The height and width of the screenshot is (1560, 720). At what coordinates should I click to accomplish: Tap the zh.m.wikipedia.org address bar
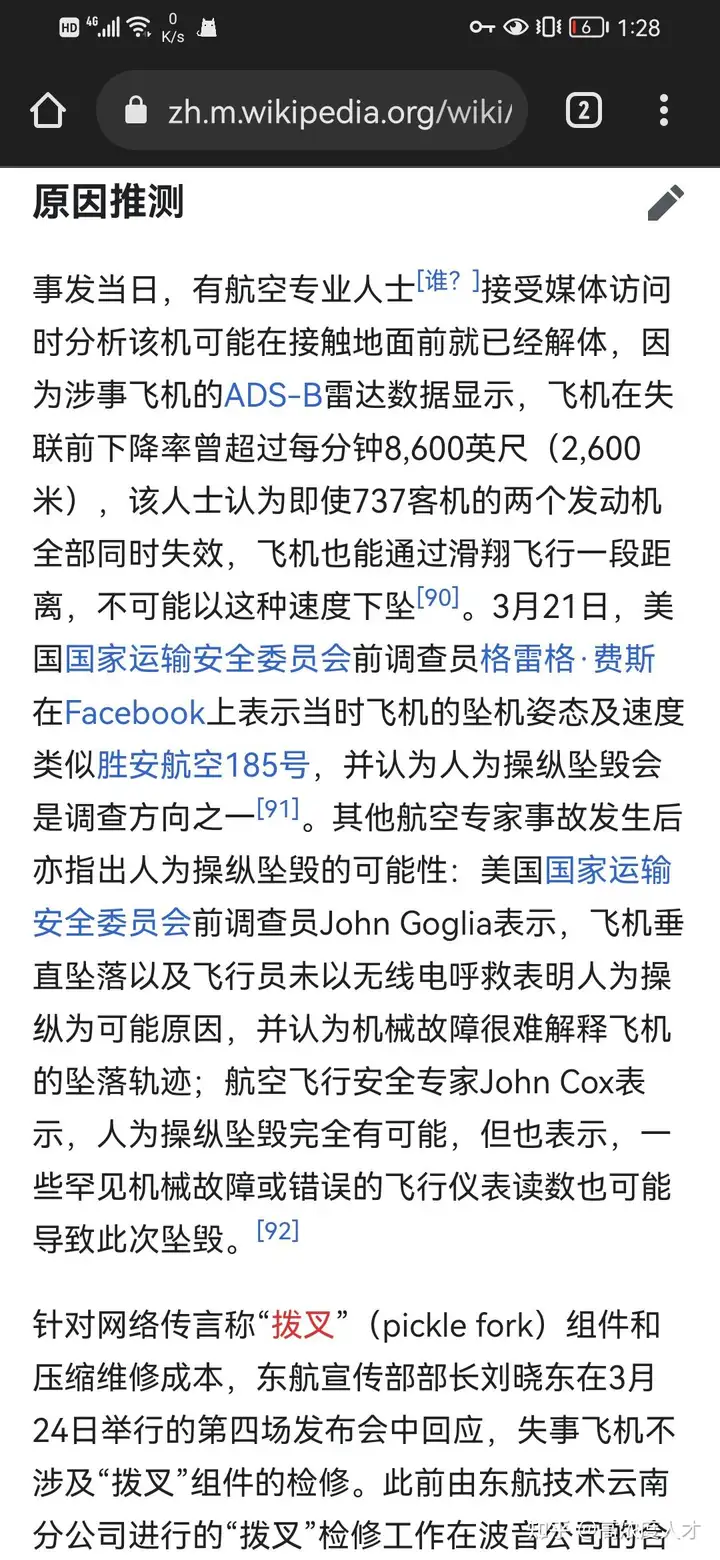coord(312,111)
